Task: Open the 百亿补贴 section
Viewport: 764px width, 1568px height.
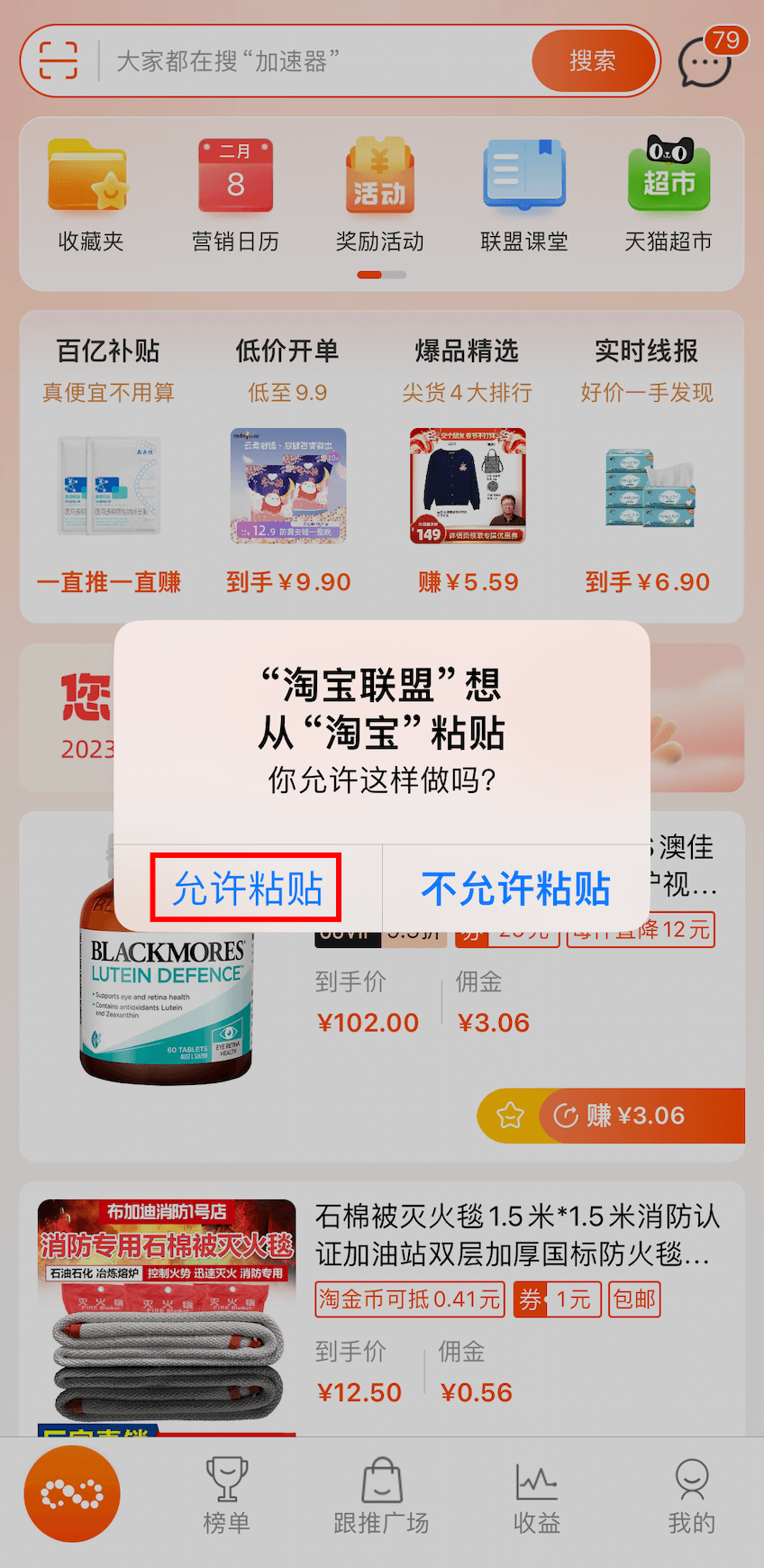Action: [x=109, y=465]
